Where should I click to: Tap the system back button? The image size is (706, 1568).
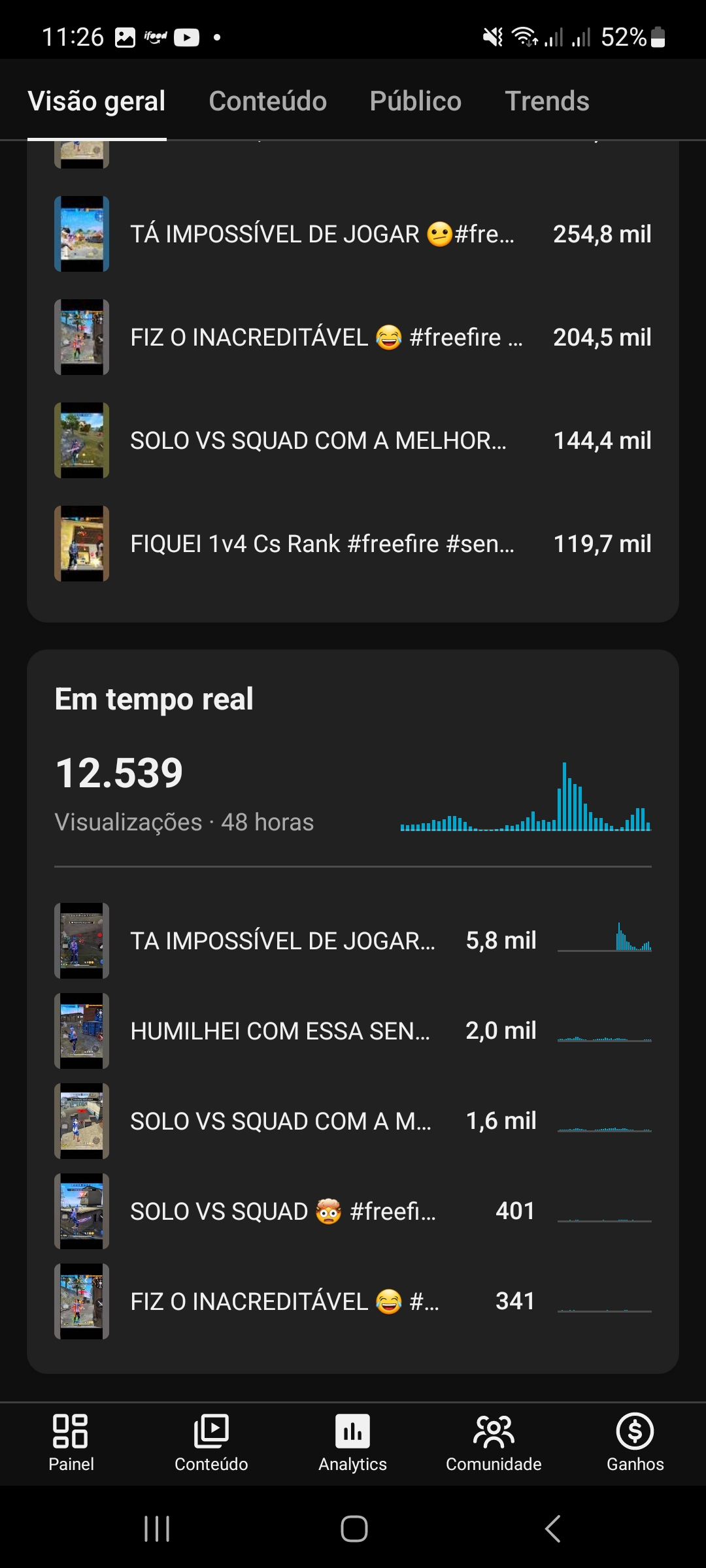point(553,1529)
